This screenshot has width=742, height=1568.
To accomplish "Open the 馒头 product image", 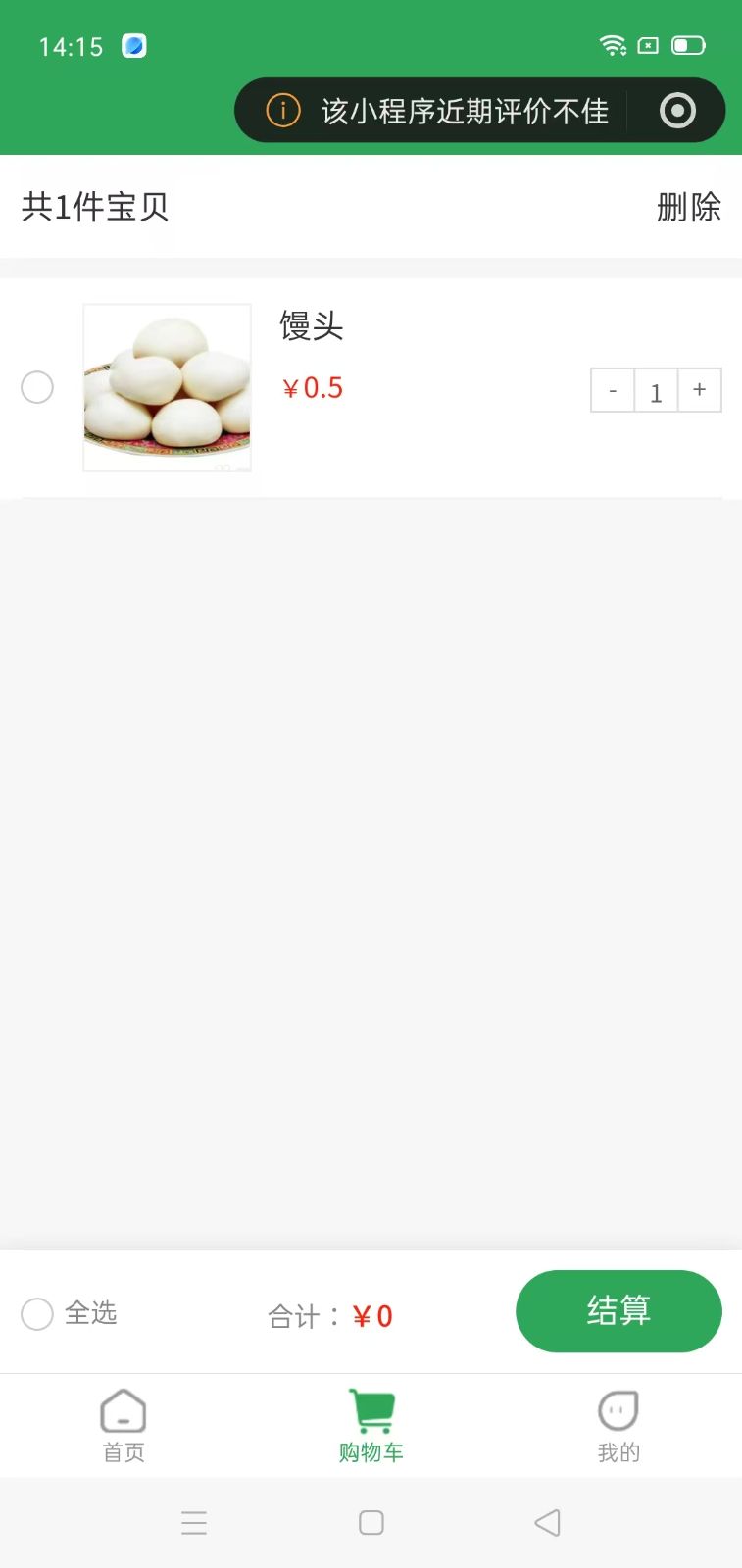I will point(168,387).
